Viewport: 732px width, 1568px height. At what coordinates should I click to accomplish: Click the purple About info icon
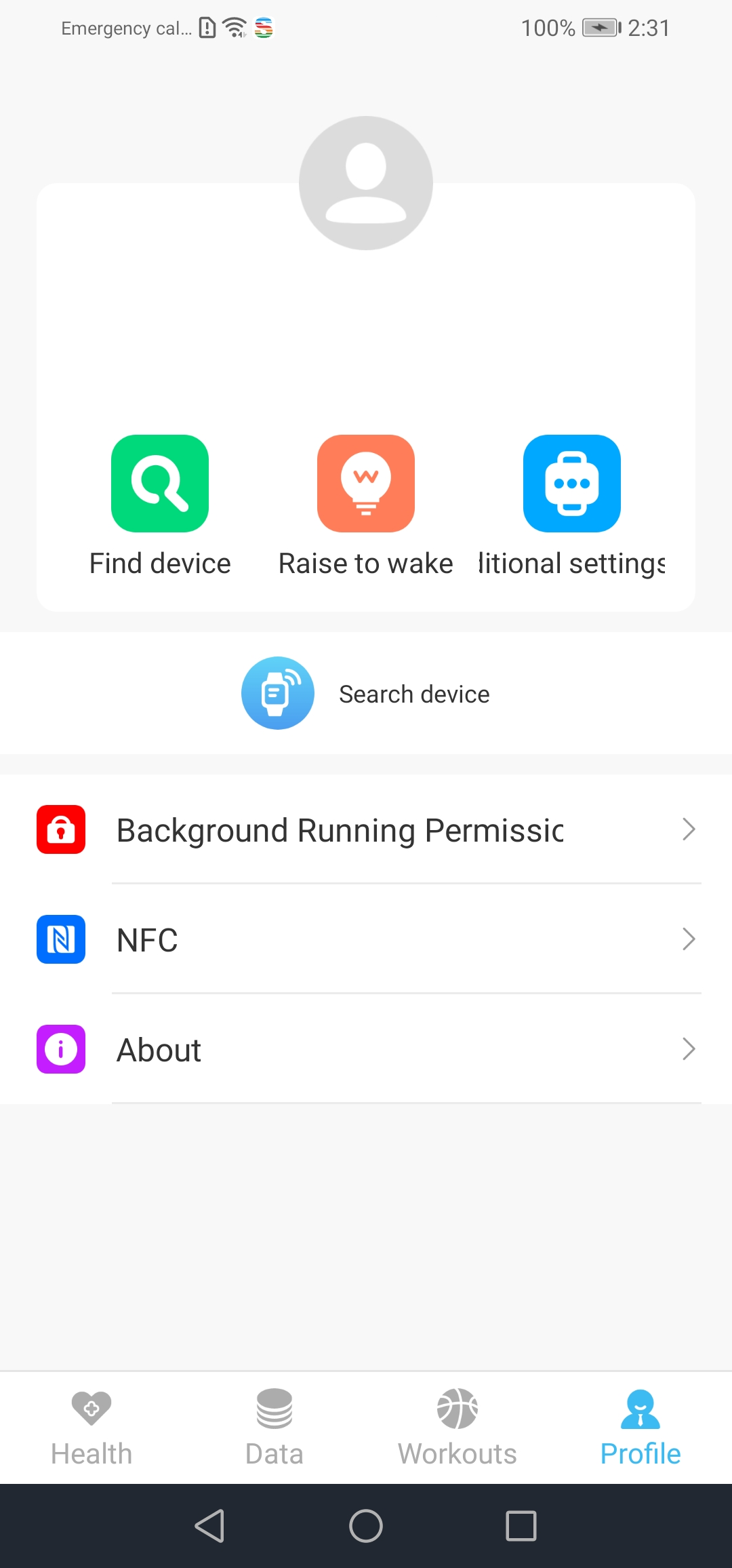60,1049
